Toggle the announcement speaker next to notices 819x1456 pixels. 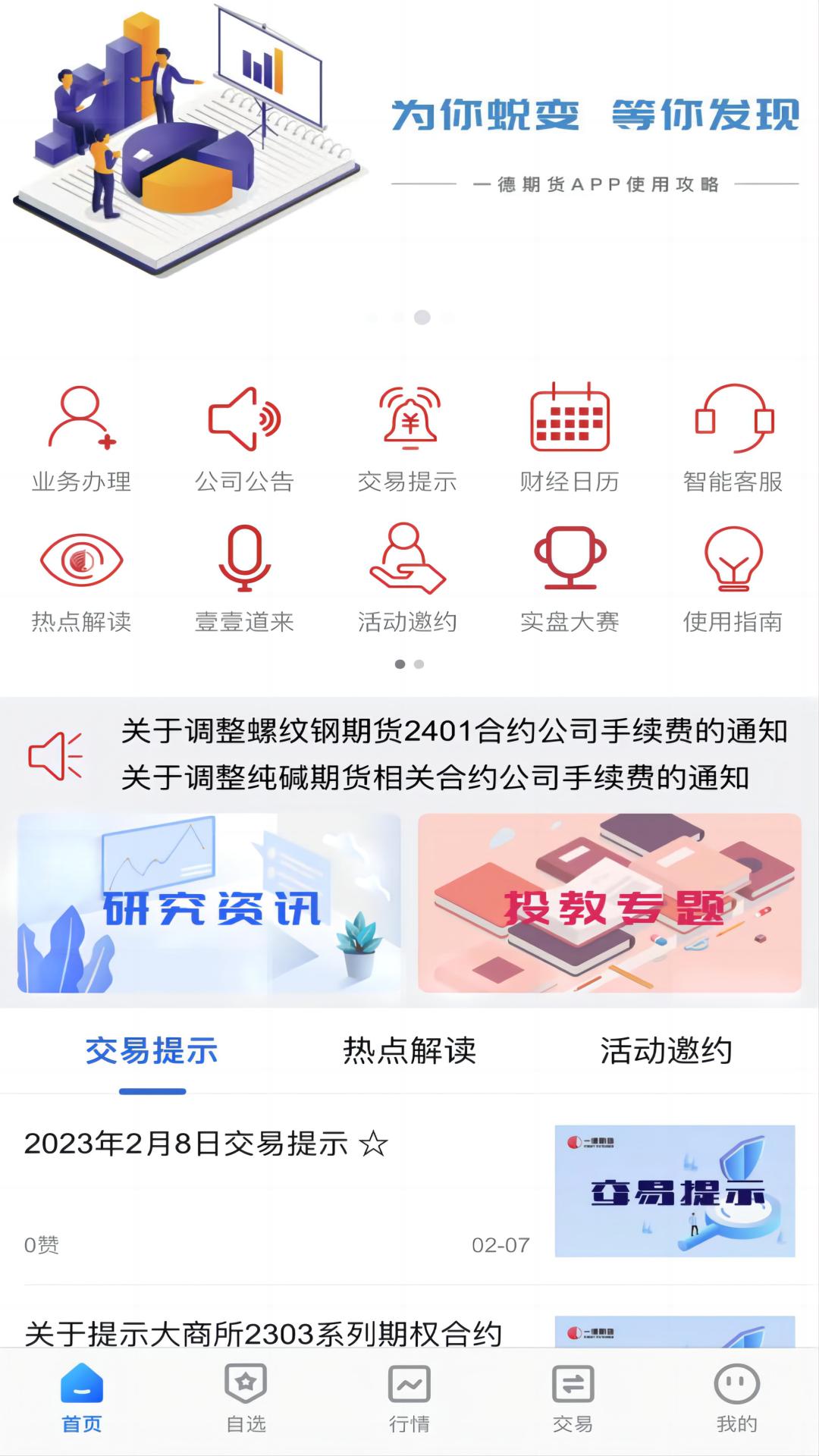[x=56, y=755]
